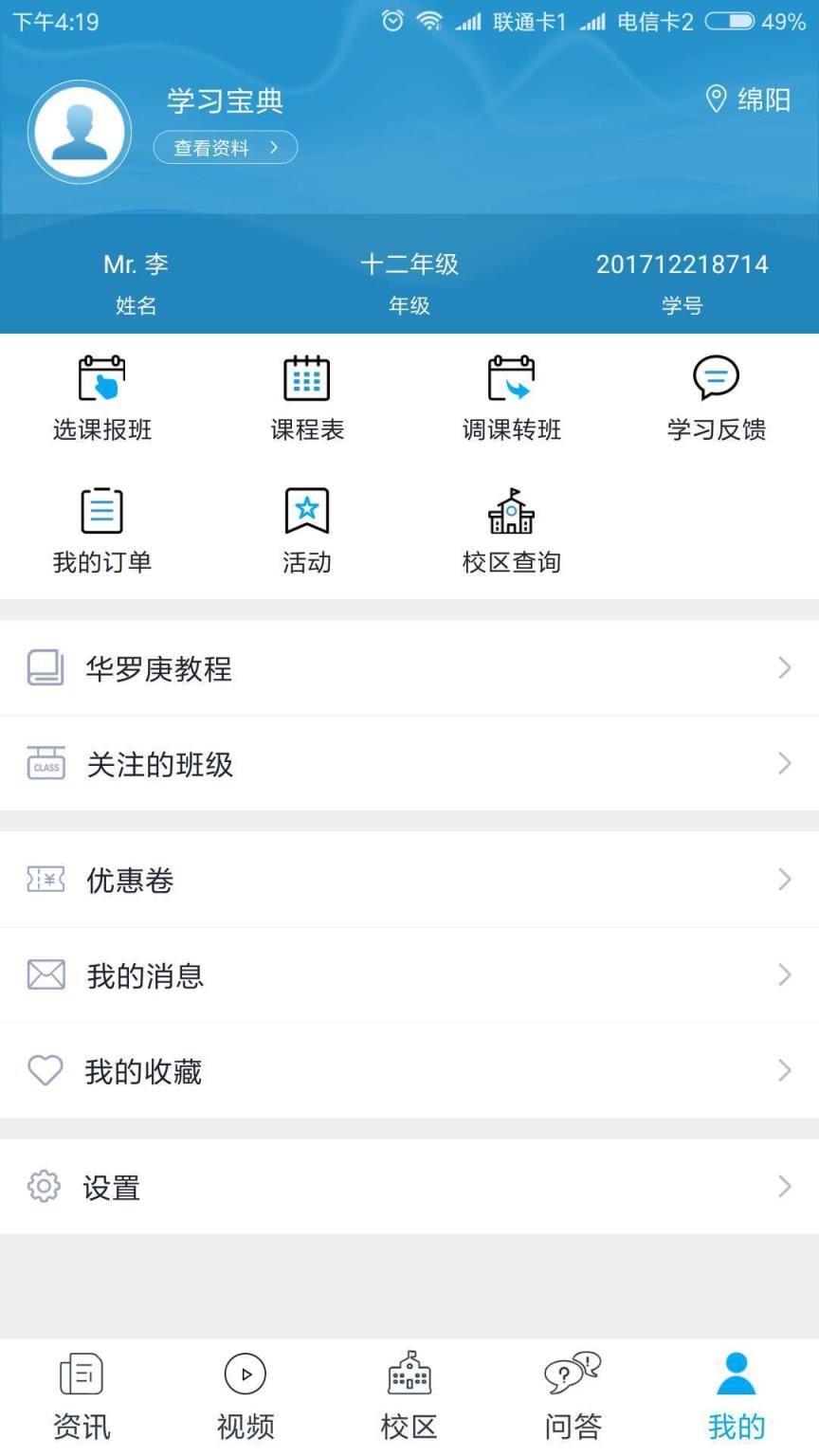819x1456 pixels.
Task: Click the heart icon beside 我的收藏
Action: coord(45,1070)
